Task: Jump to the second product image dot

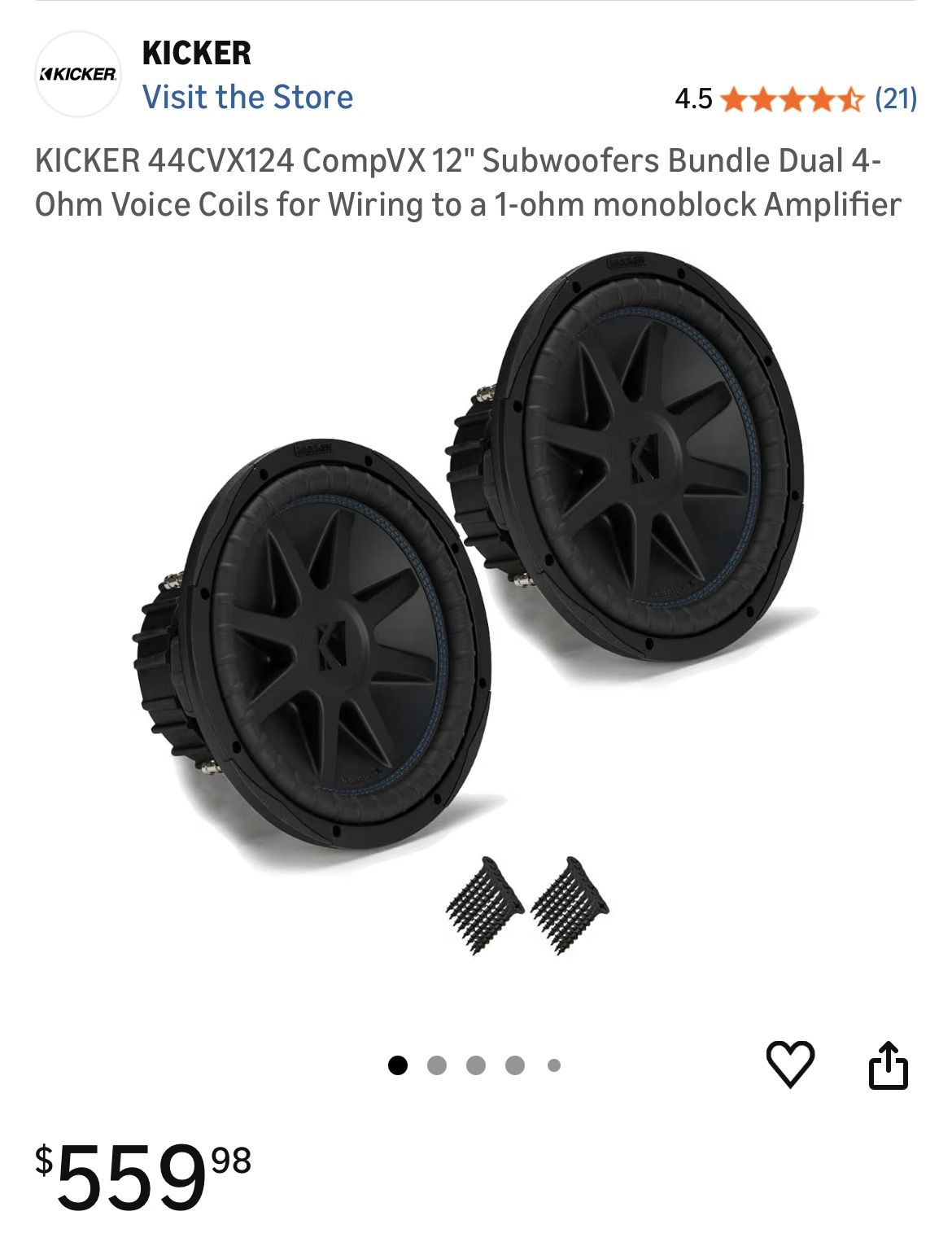Action: [437, 1065]
